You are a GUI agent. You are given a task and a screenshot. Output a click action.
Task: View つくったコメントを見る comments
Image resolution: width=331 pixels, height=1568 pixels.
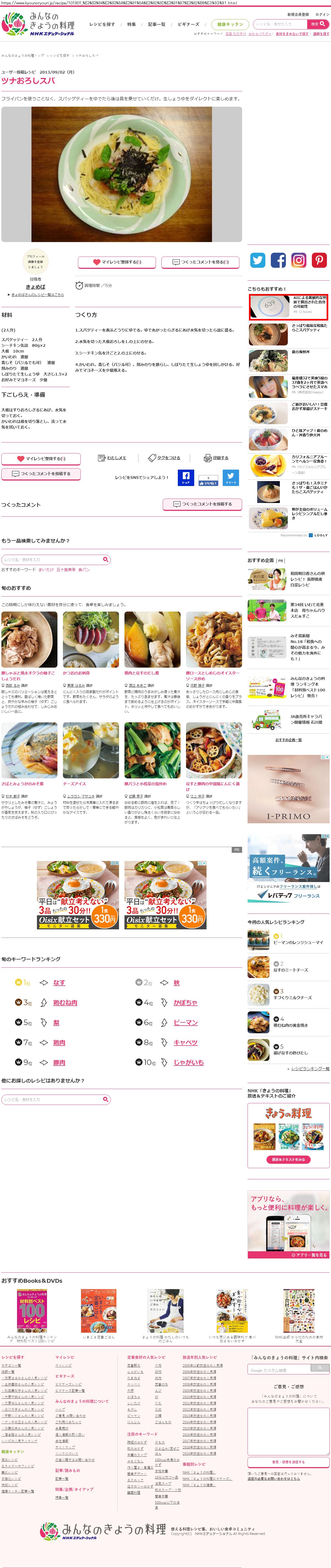coord(201,262)
